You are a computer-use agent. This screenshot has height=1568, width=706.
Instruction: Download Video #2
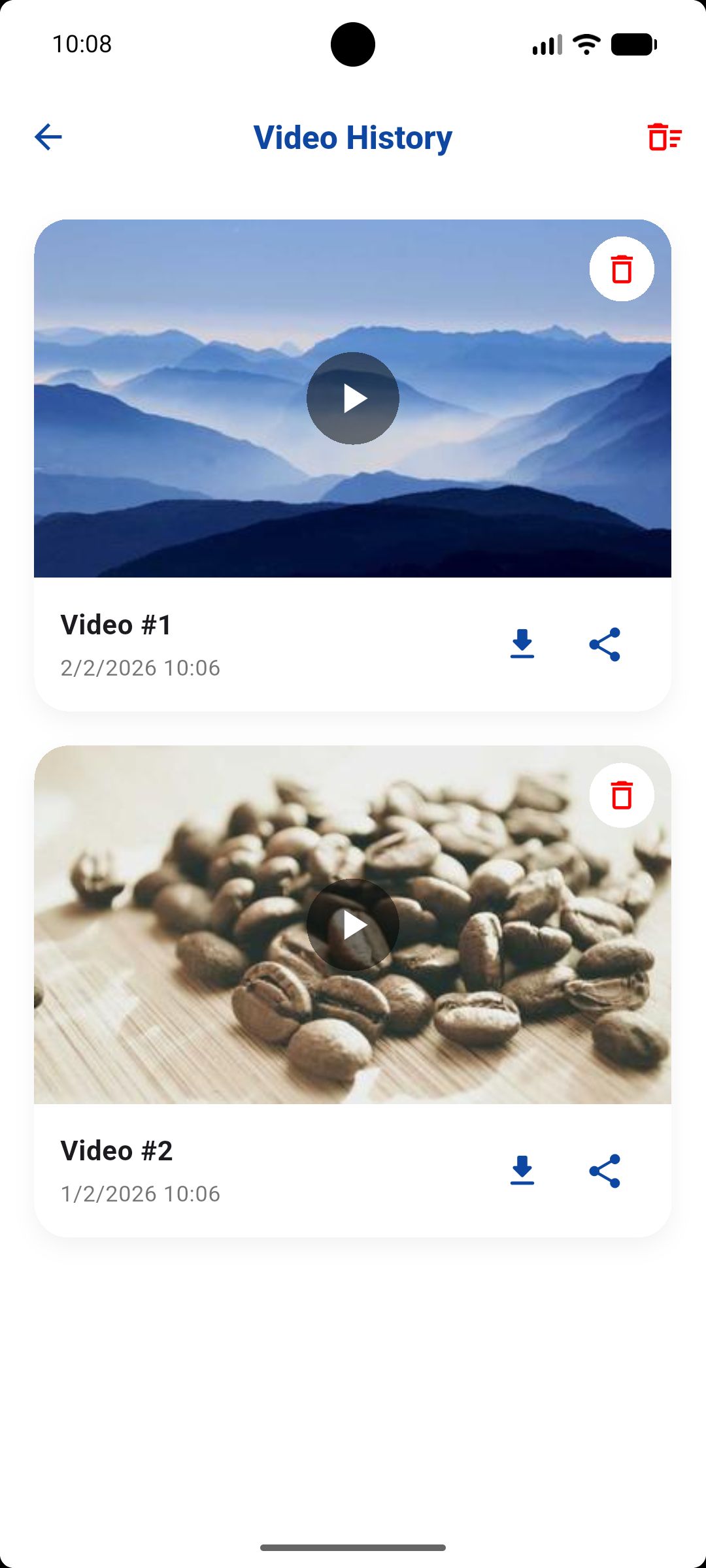pyautogui.click(x=522, y=1171)
